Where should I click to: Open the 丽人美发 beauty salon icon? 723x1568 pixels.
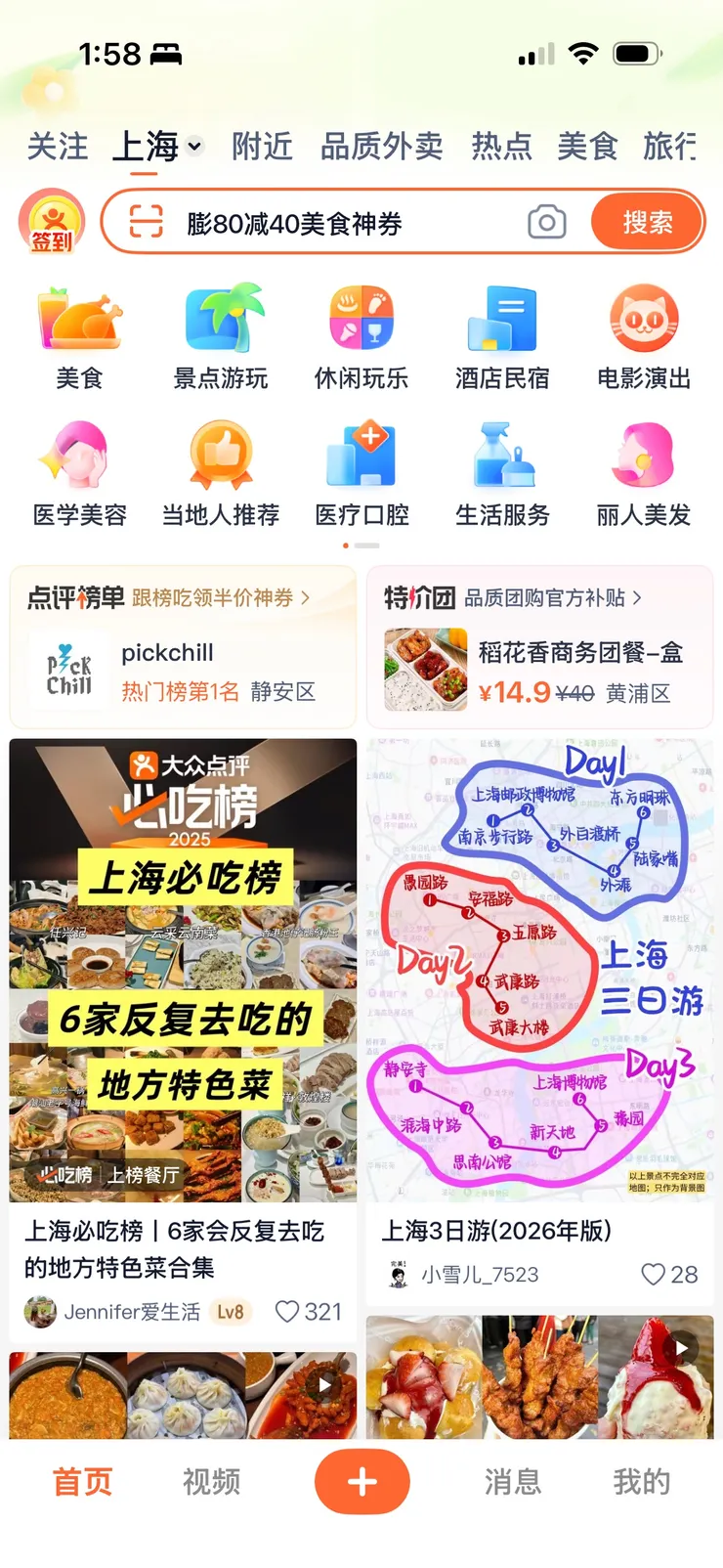[644, 469]
